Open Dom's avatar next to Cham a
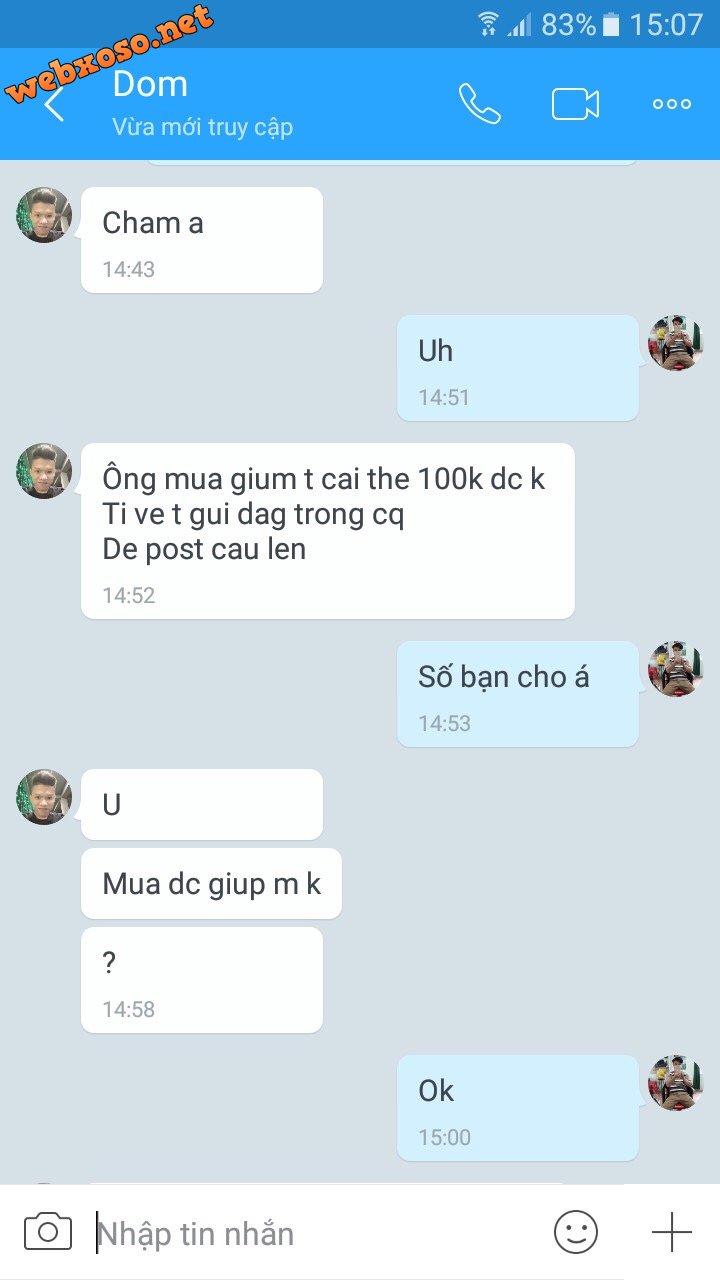Screen dimensions: 720x1280 tap(44, 215)
